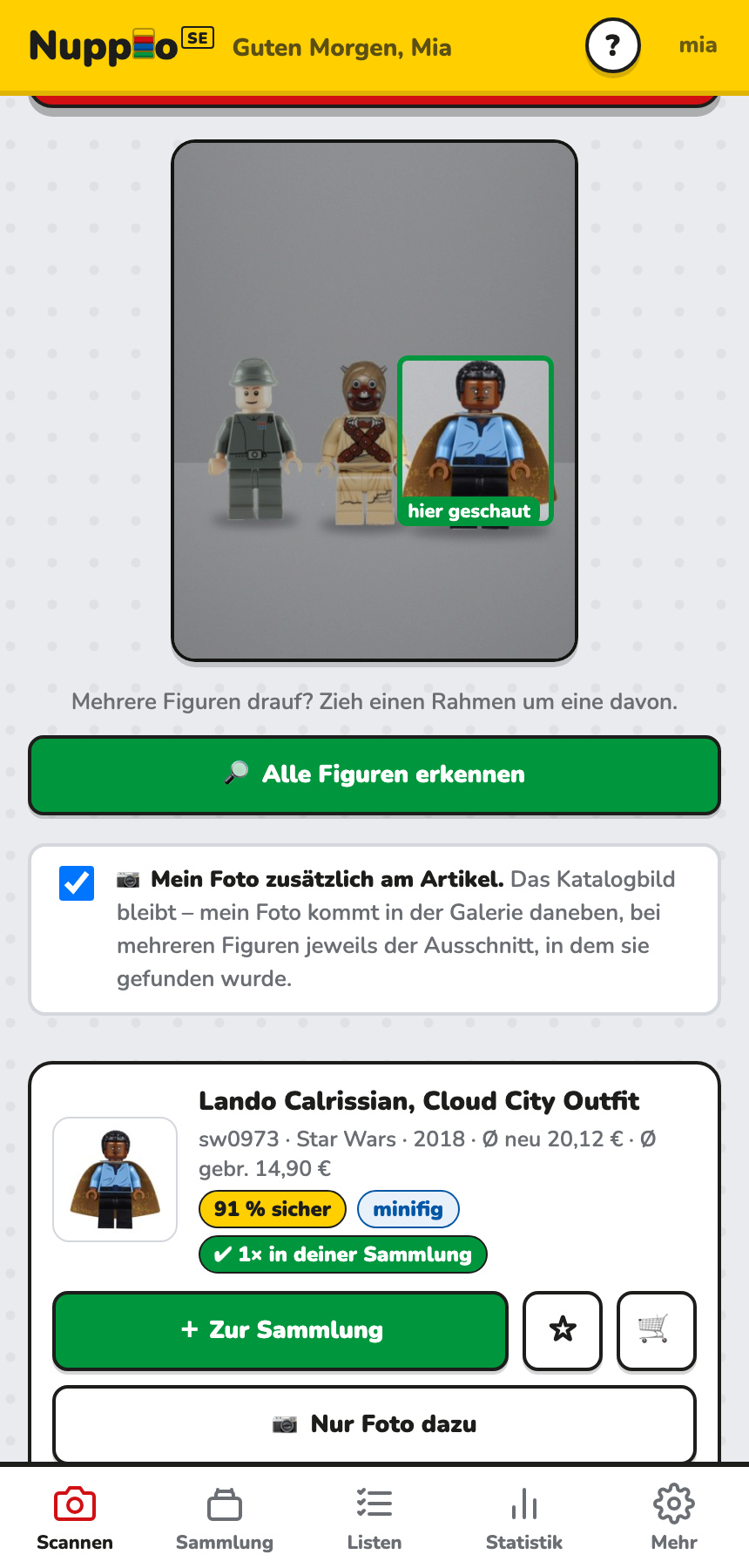The image size is (749, 1568).
Task: Select the Scannen tab
Action: [x=75, y=1518]
